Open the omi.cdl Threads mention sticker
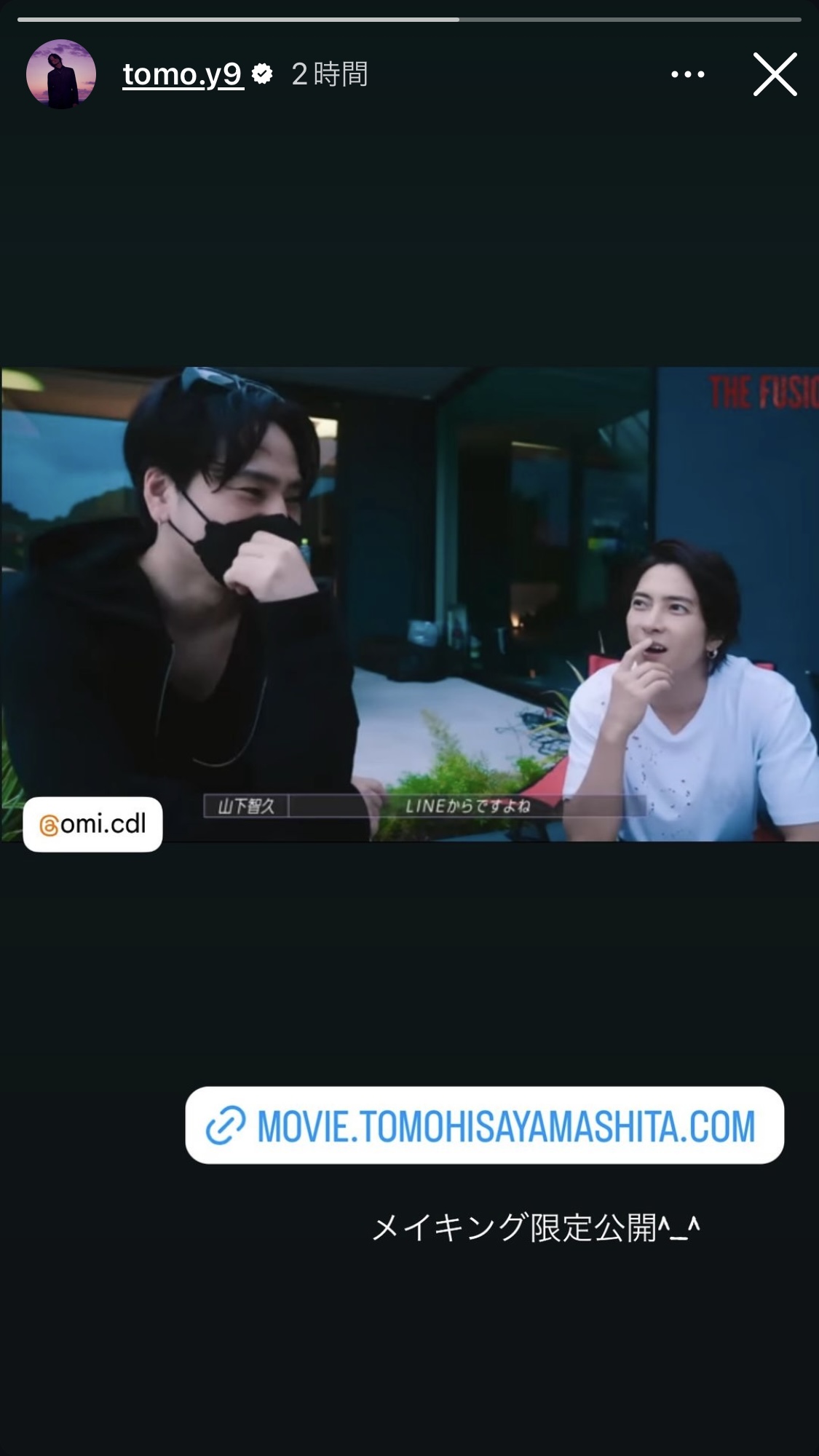 (92, 824)
